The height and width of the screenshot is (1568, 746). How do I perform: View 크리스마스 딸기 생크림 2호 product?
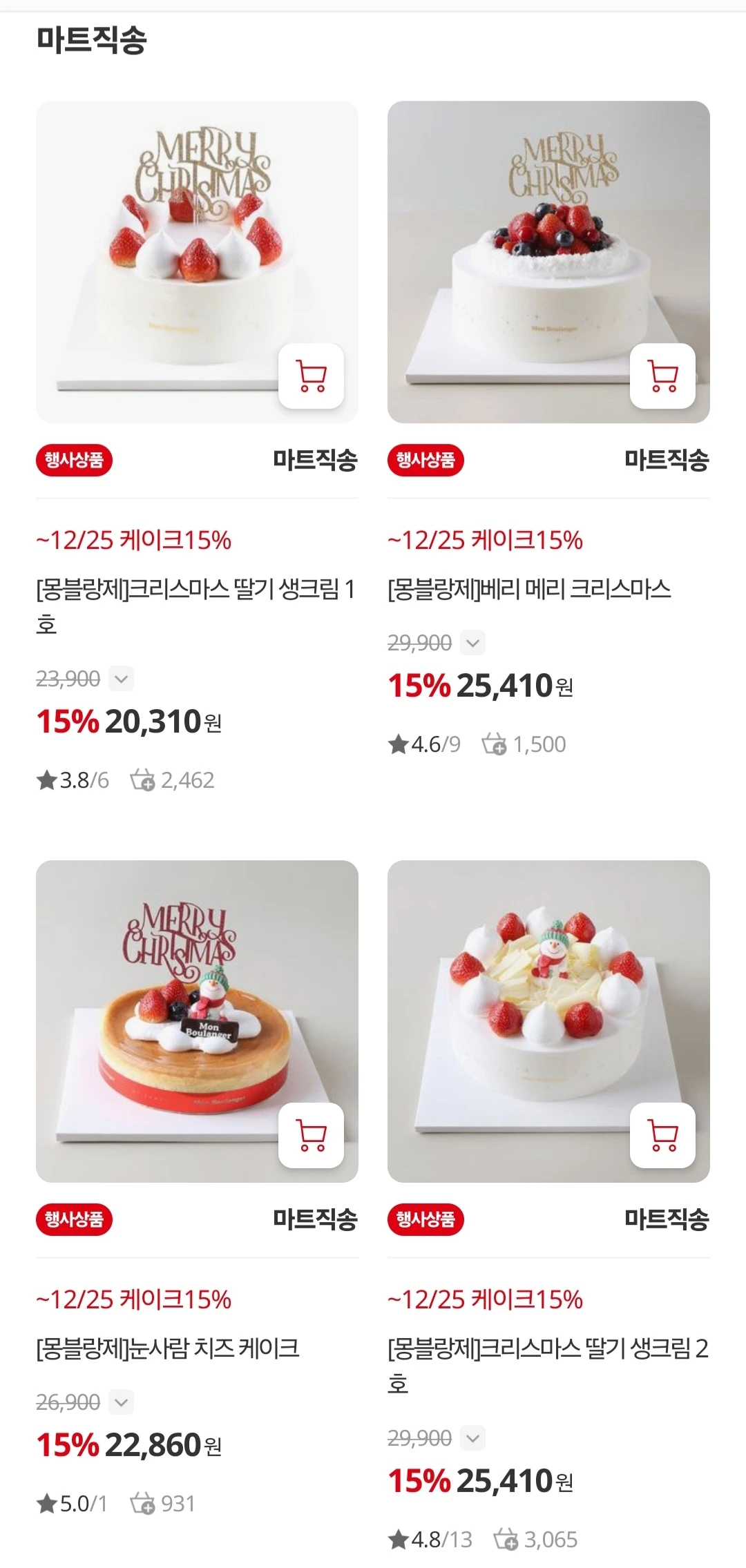coord(548,1348)
